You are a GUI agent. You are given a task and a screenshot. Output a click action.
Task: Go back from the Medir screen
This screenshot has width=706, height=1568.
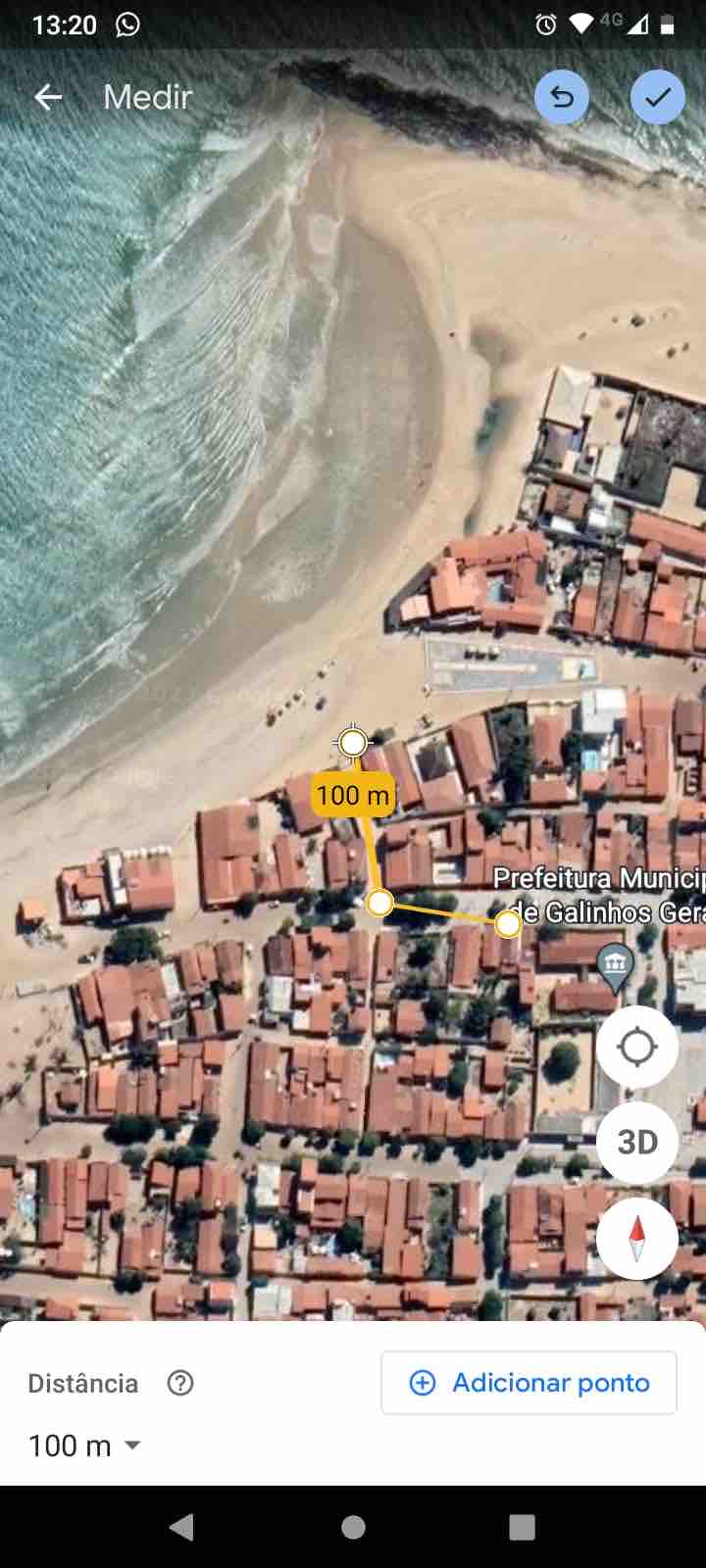(48, 97)
